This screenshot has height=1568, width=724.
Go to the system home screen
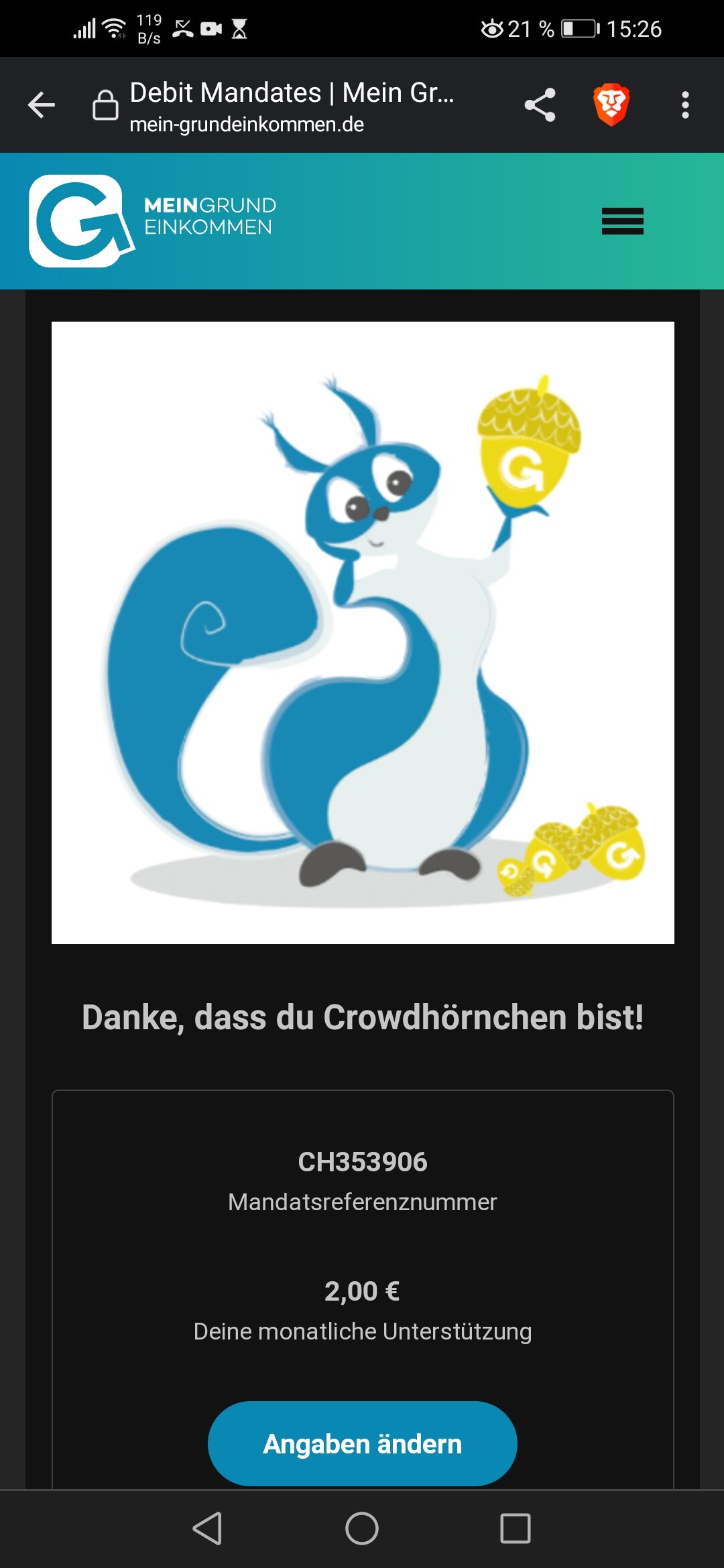point(362,1528)
